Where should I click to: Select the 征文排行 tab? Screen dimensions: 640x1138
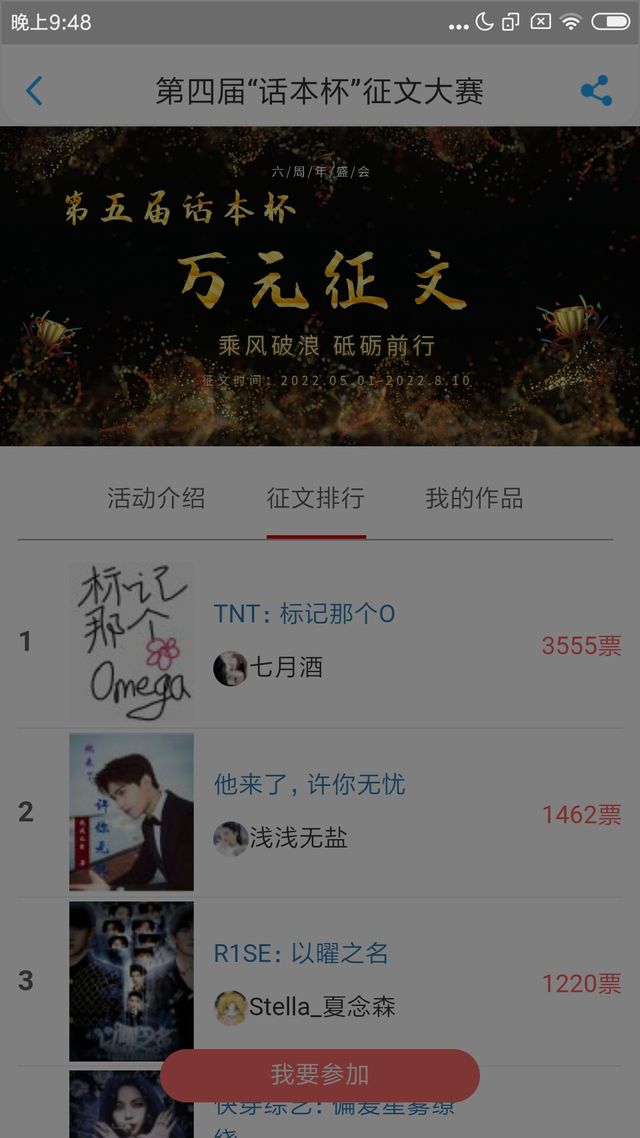pos(315,498)
